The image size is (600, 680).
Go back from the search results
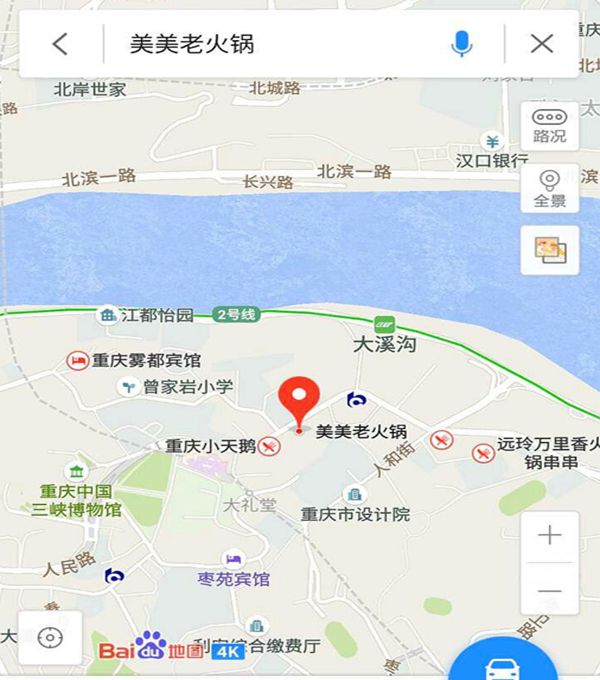[x=60, y=43]
